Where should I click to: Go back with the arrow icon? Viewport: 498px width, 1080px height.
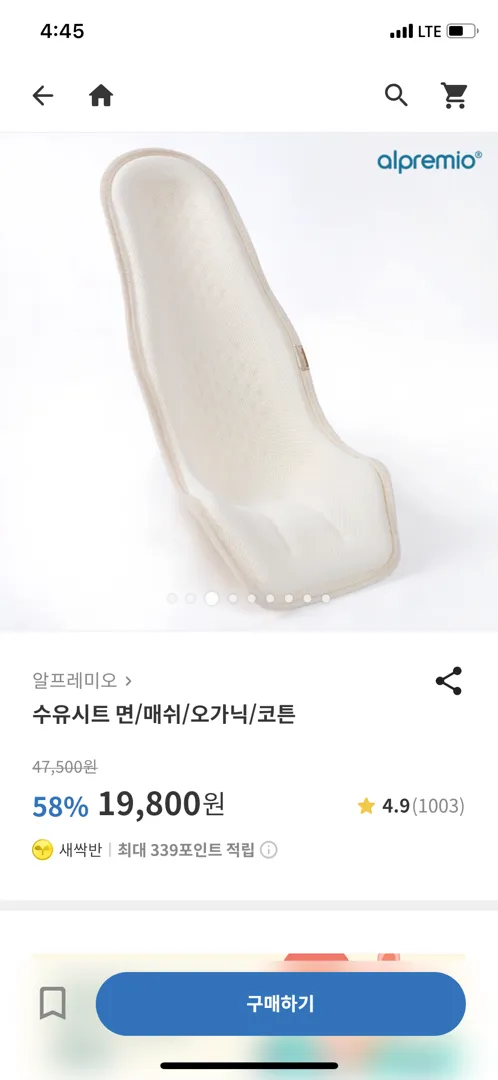point(43,96)
